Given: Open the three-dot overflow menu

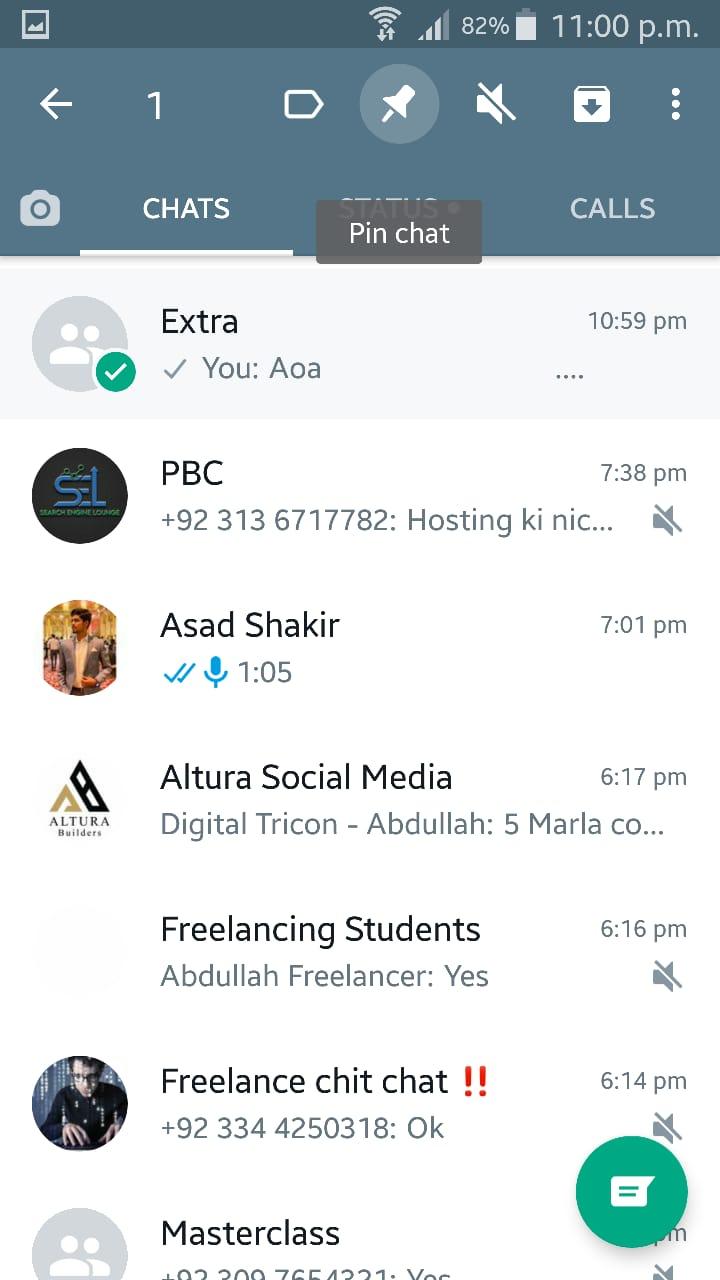Looking at the screenshot, I should [676, 104].
